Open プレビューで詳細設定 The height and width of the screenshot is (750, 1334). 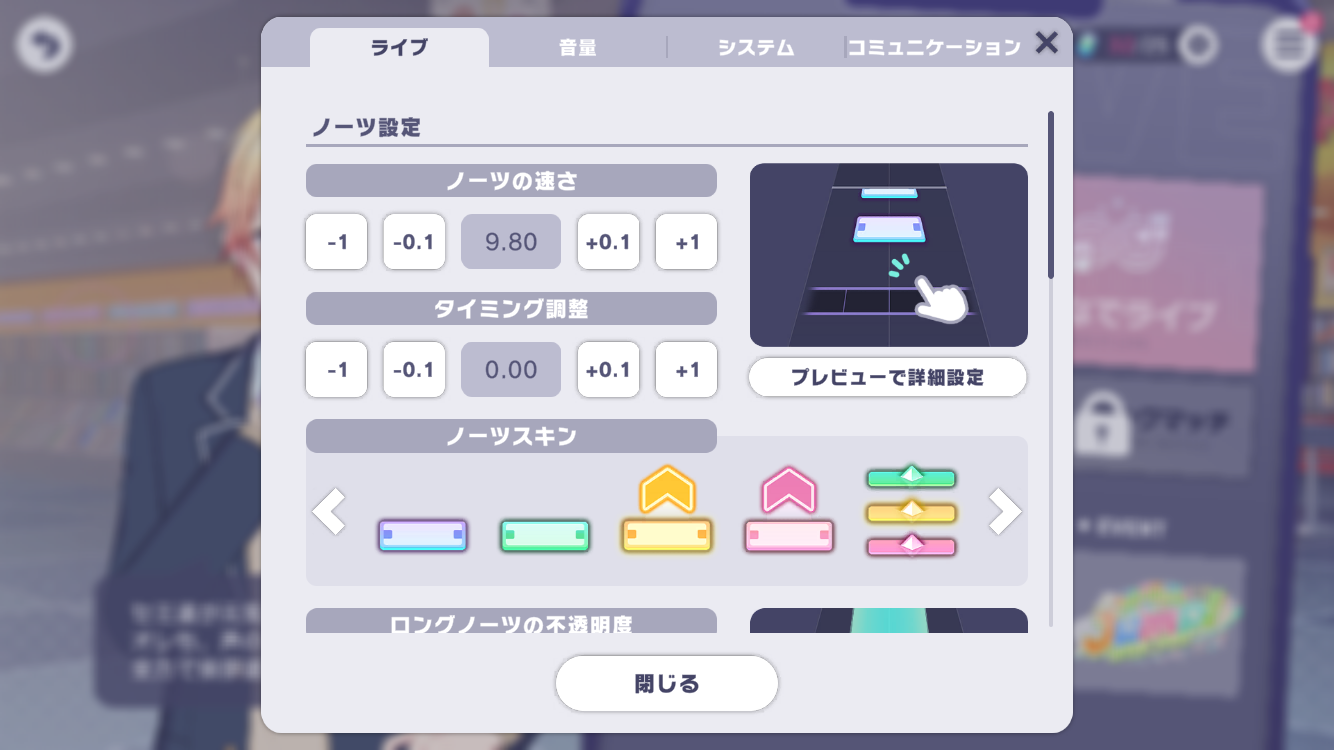click(888, 378)
